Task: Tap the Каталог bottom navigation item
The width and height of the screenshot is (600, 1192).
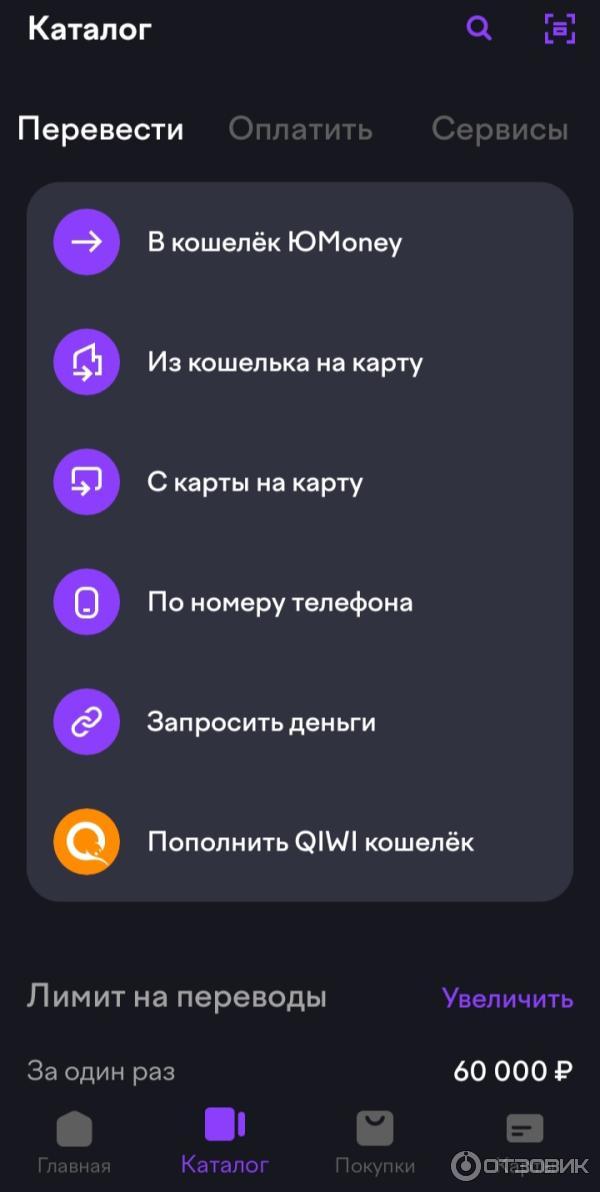Action: (x=225, y=1142)
